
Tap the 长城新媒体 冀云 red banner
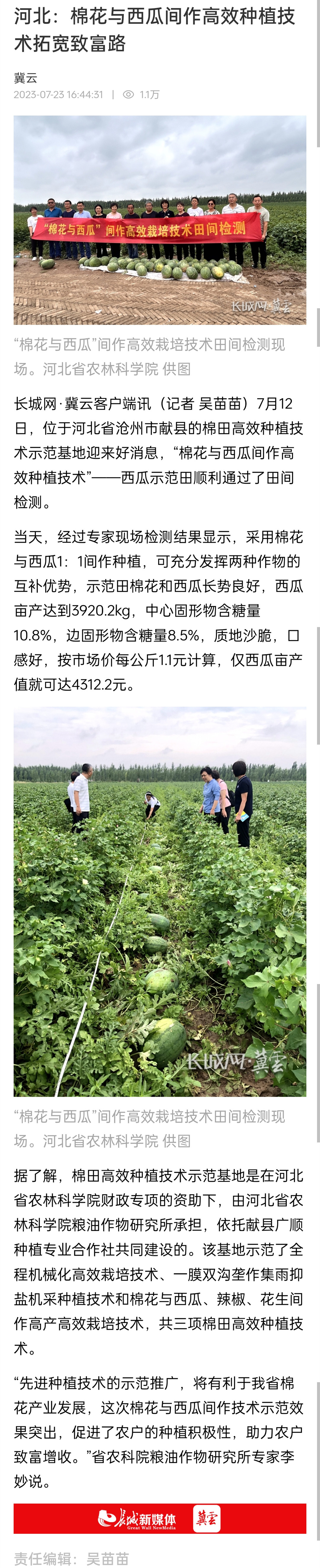pos(160,1519)
